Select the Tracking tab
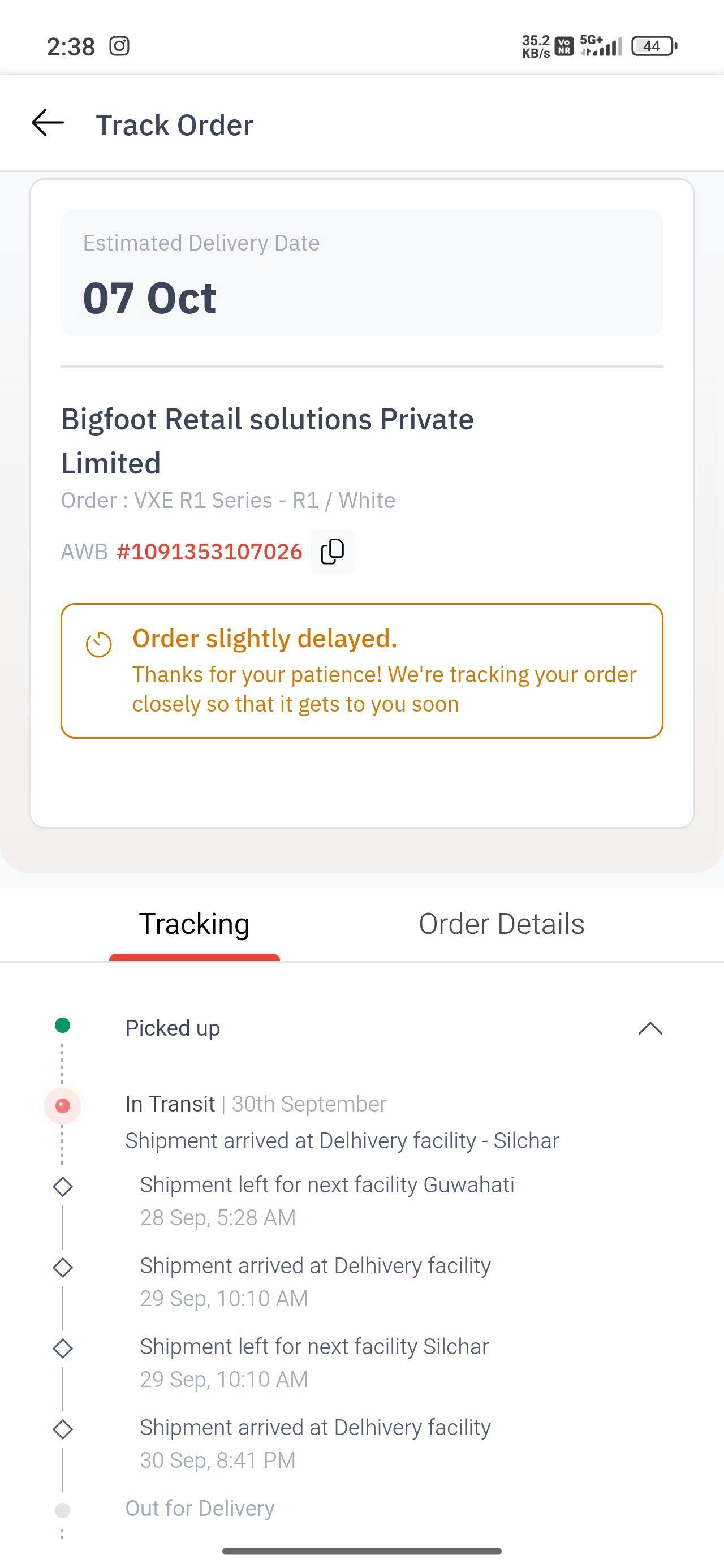The image size is (724, 1568). pos(194,924)
